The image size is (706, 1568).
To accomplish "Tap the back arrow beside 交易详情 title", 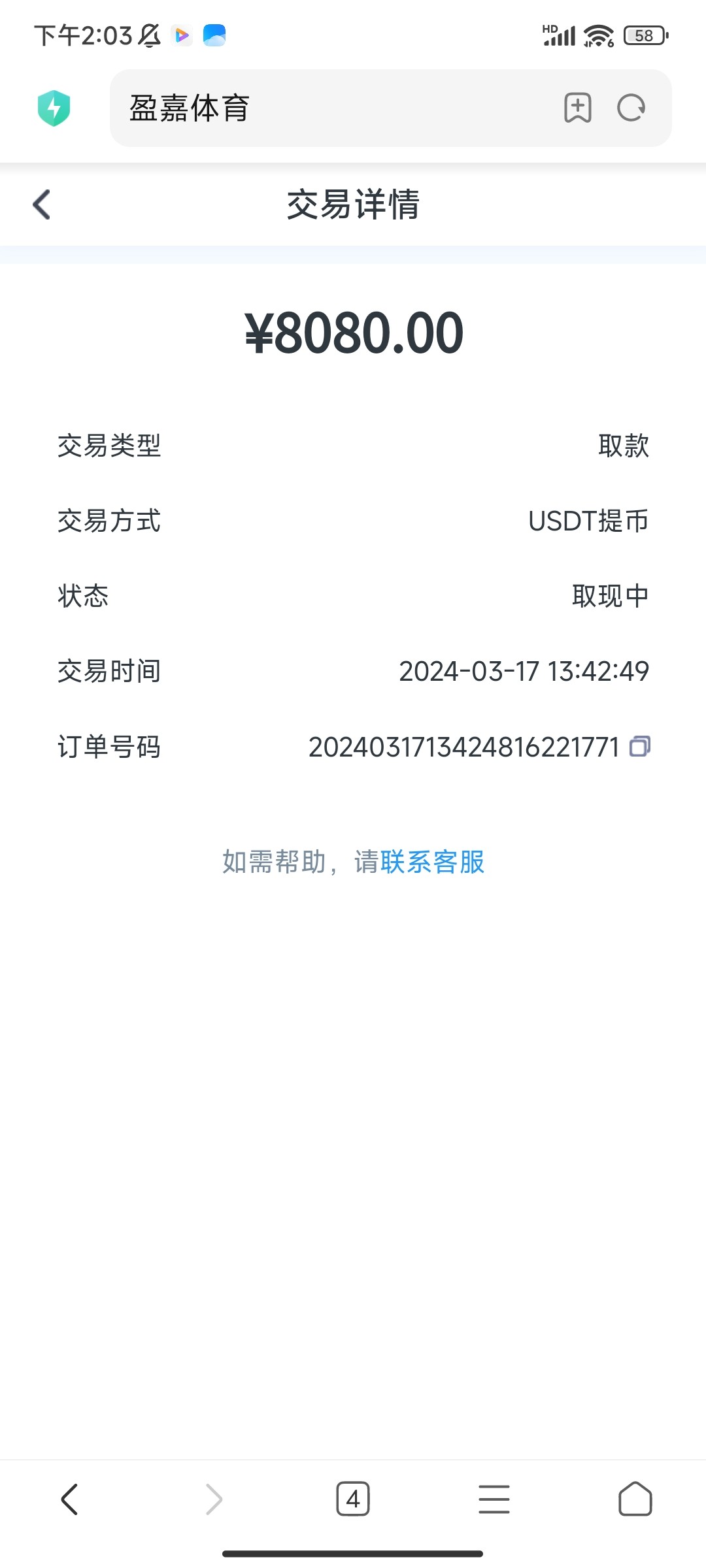I will 41,204.
